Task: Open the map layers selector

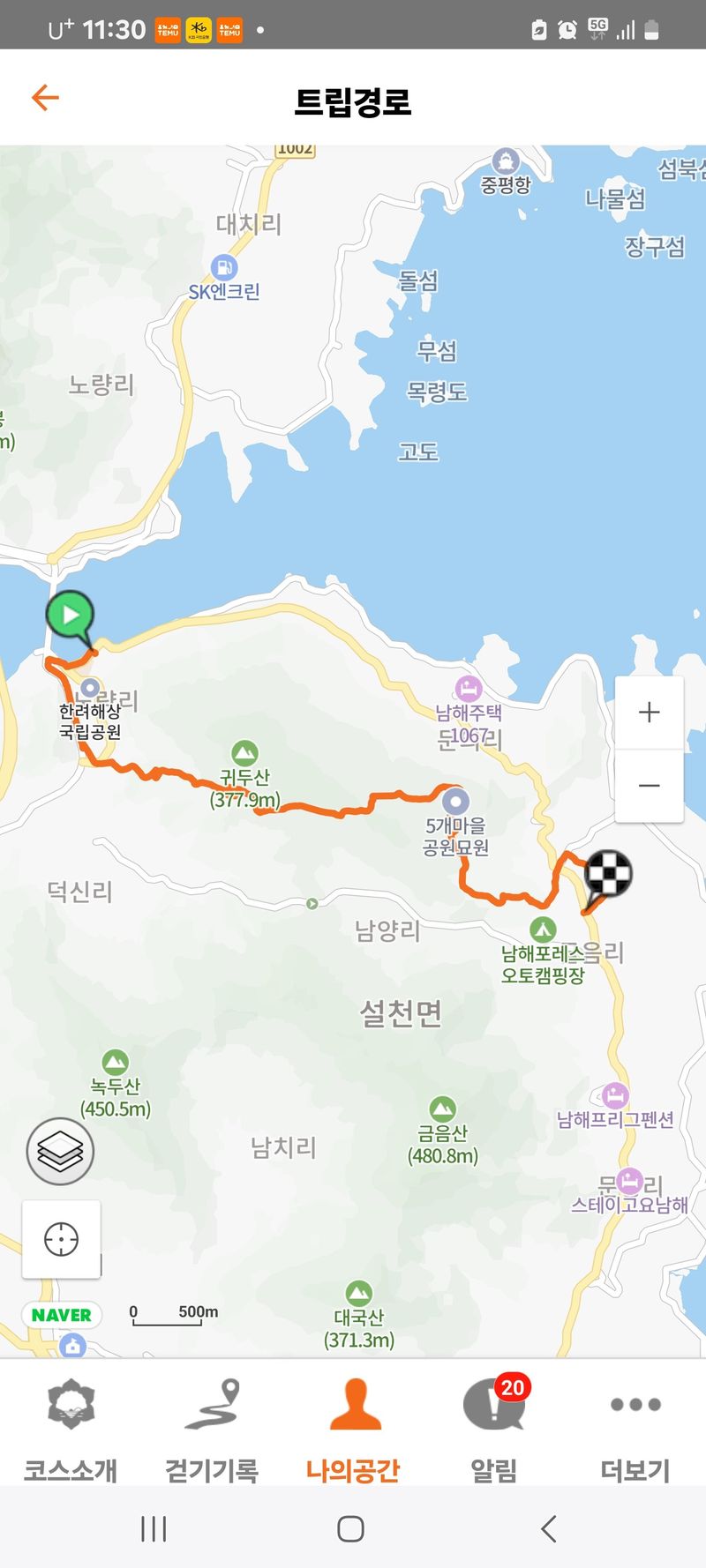Action: (x=60, y=1151)
